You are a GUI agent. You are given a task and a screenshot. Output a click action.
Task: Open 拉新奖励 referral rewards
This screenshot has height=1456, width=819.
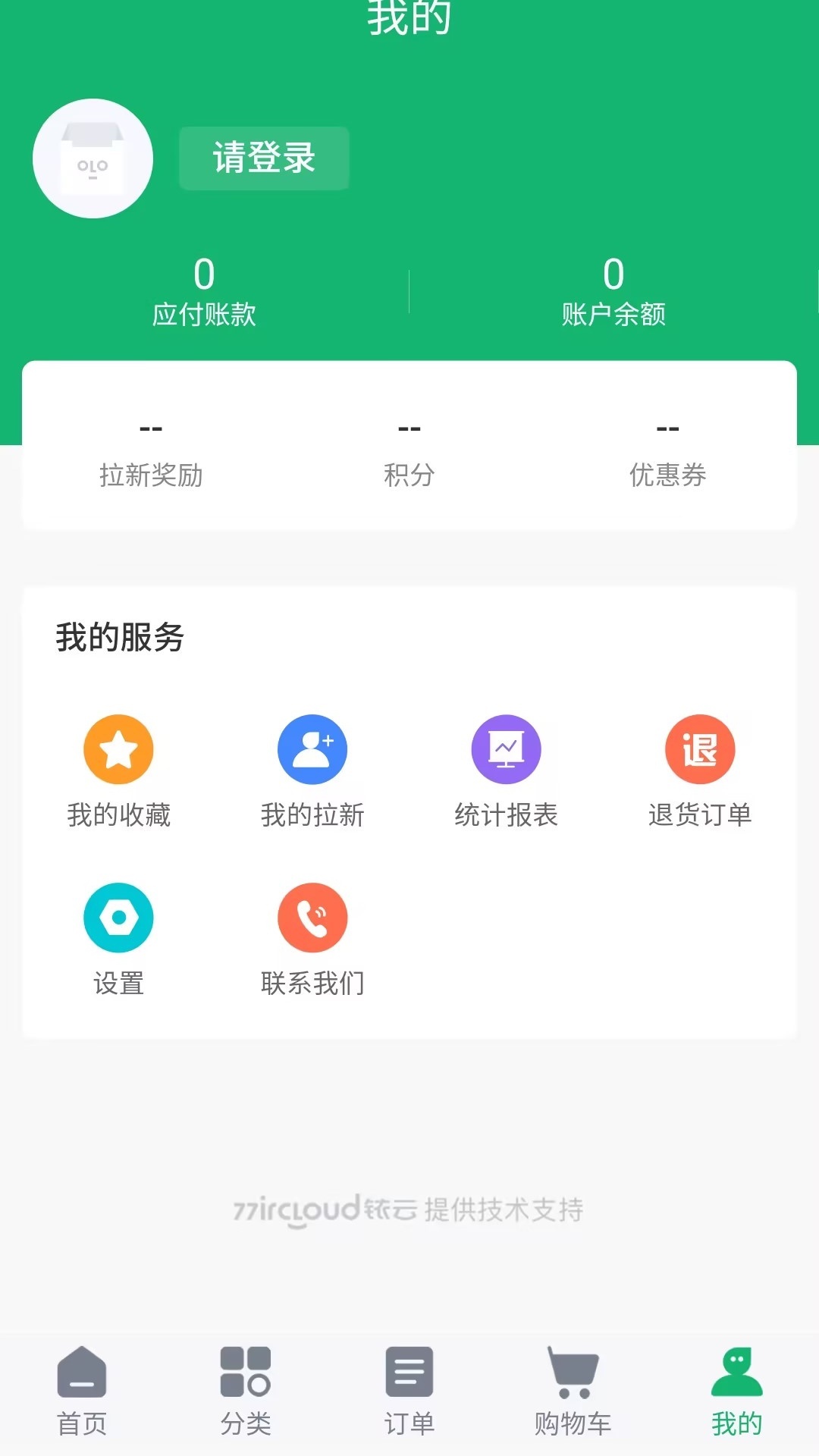tap(151, 453)
